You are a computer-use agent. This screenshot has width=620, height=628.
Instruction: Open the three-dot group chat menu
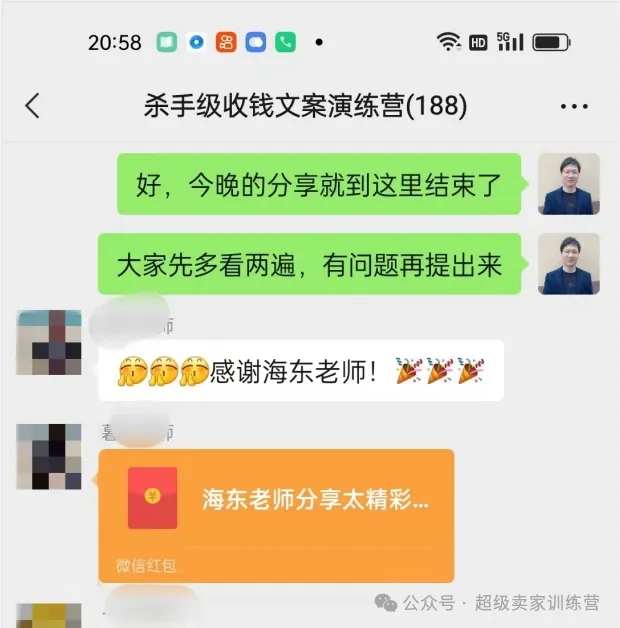pos(574,106)
